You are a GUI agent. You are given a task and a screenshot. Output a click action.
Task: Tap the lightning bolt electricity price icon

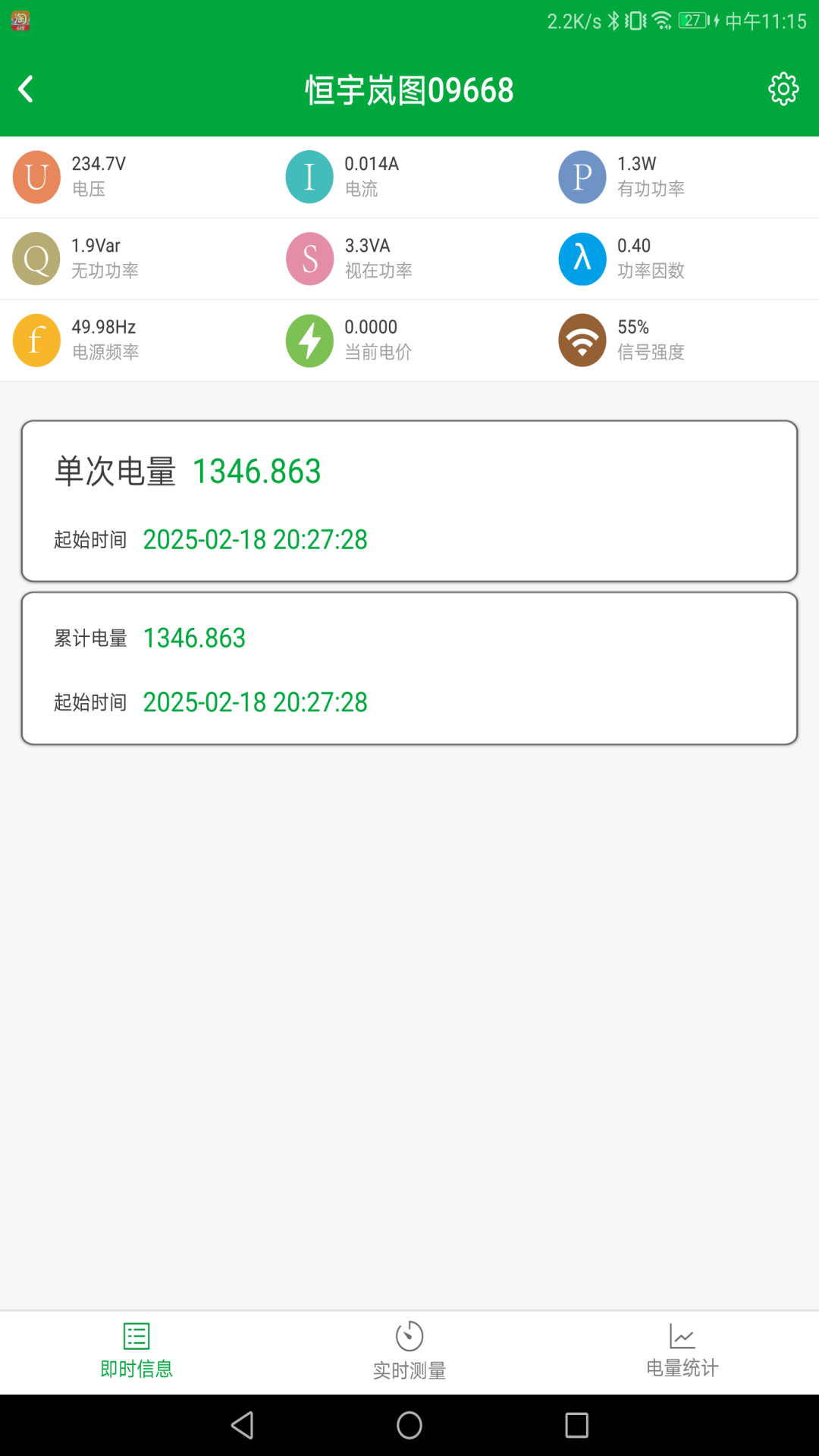click(x=309, y=340)
